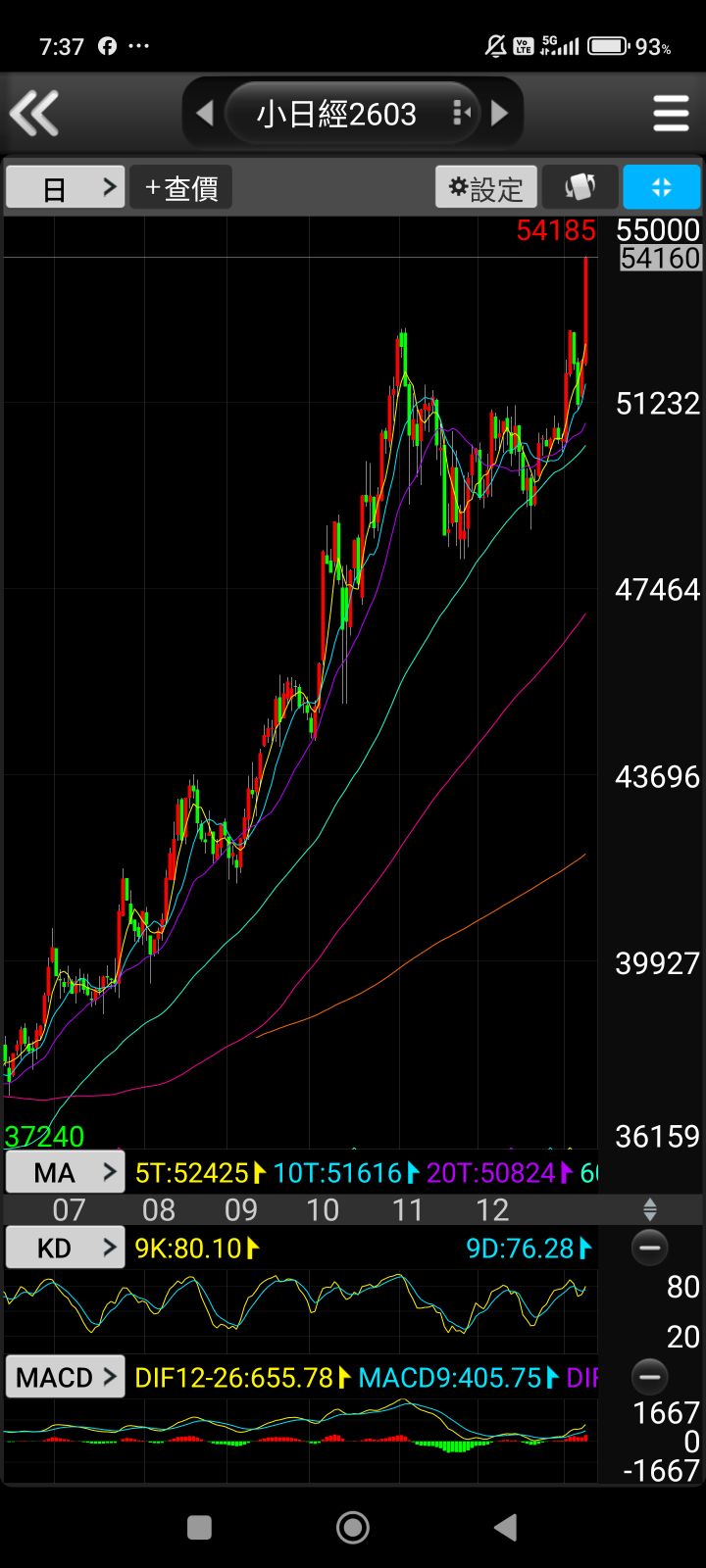The image size is (706, 1568).
Task: Open the hamburger menu
Action: pyautogui.click(x=671, y=114)
